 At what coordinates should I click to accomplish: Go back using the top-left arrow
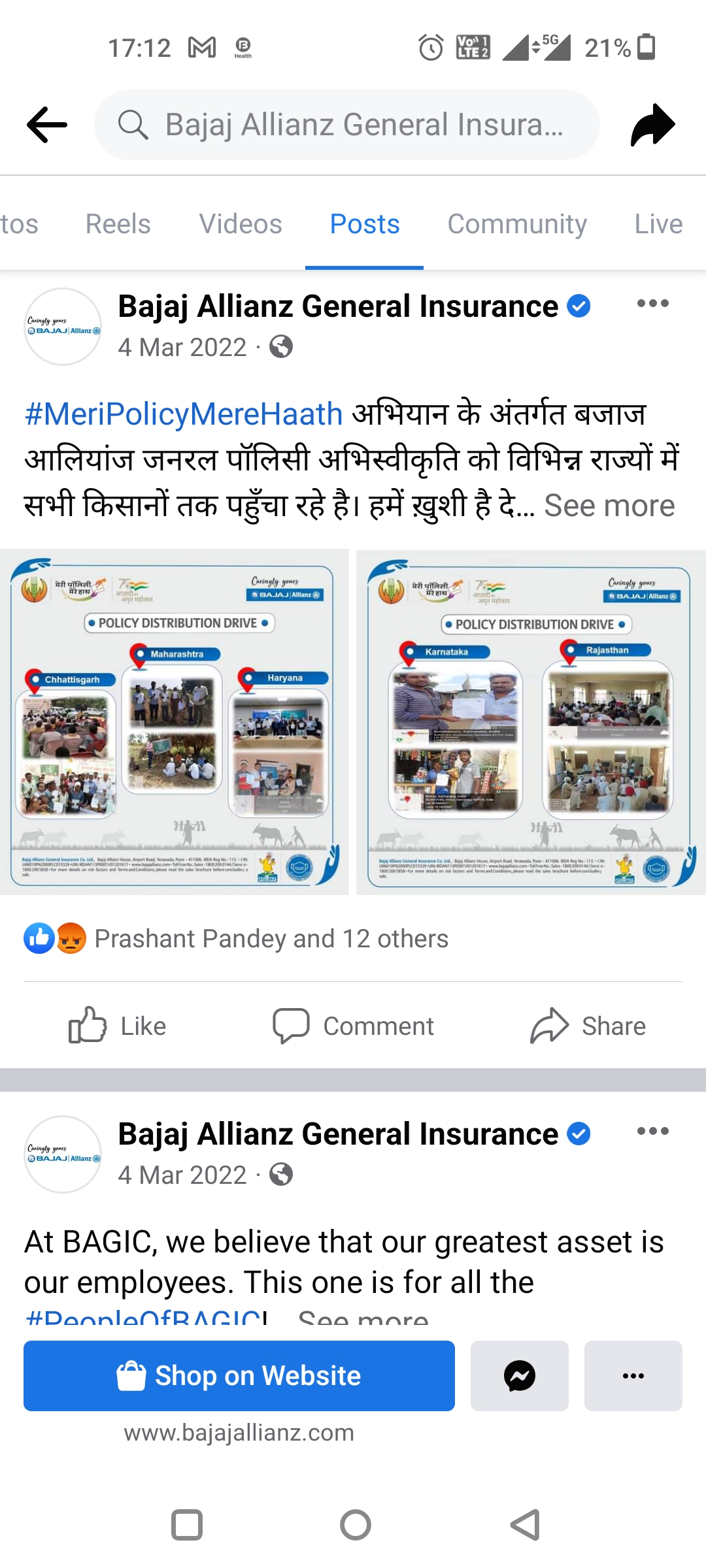[47, 124]
